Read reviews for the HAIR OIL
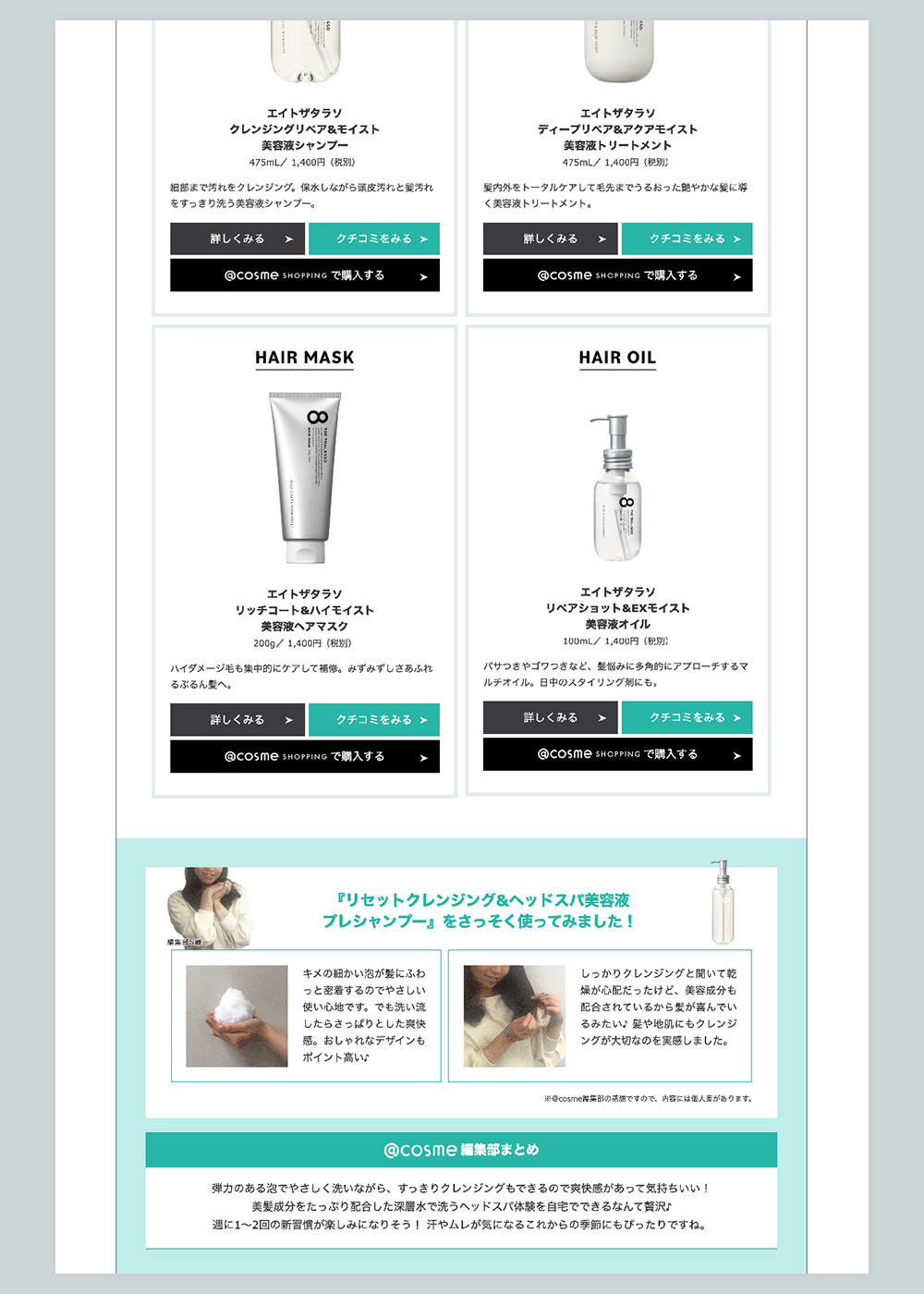The width and height of the screenshot is (924, 1294). [687, 717]
